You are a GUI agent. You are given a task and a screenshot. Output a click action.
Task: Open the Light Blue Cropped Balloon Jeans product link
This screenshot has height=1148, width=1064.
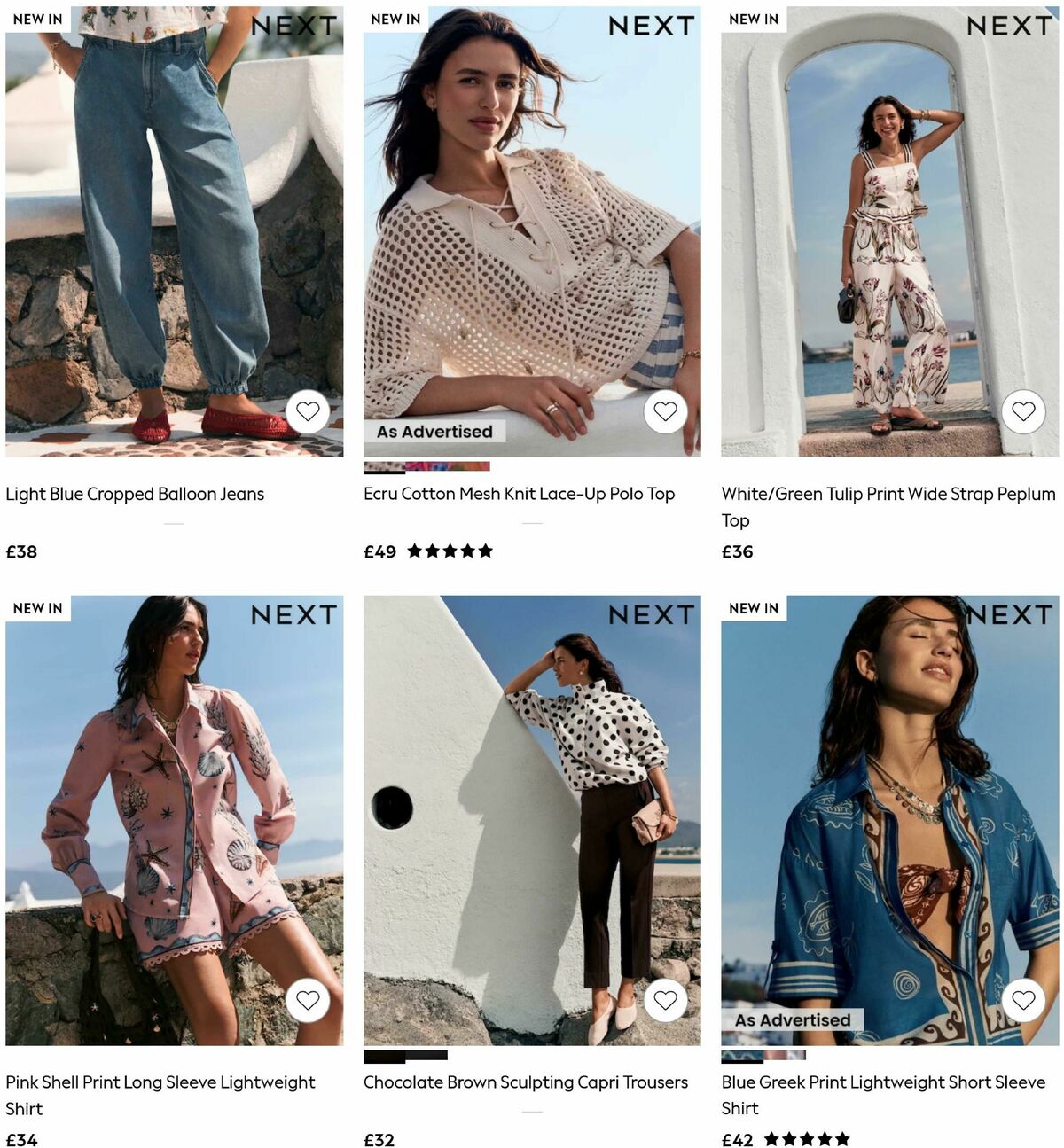(135, 494)
